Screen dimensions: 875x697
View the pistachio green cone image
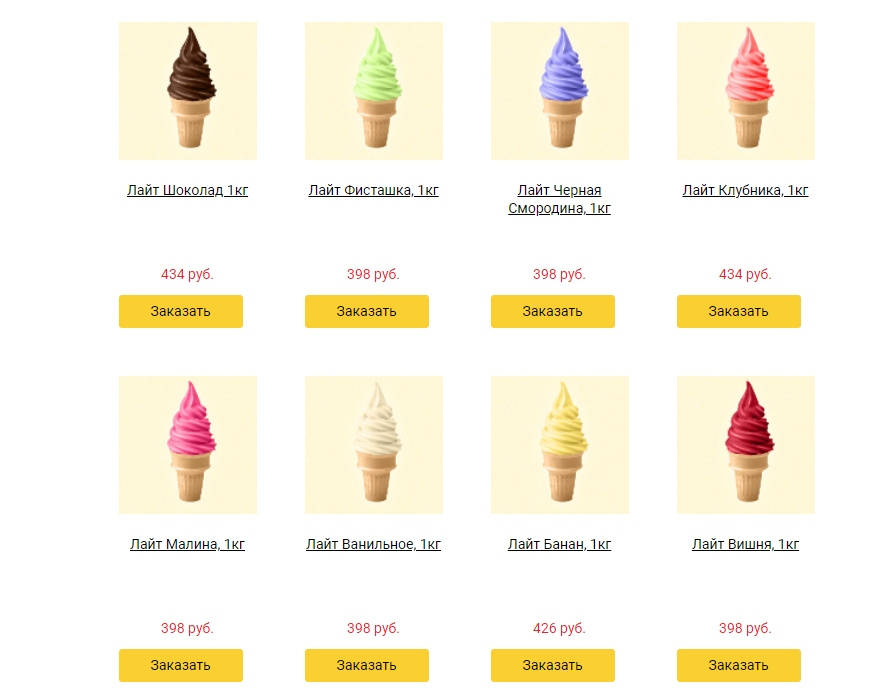coord(374,91)
